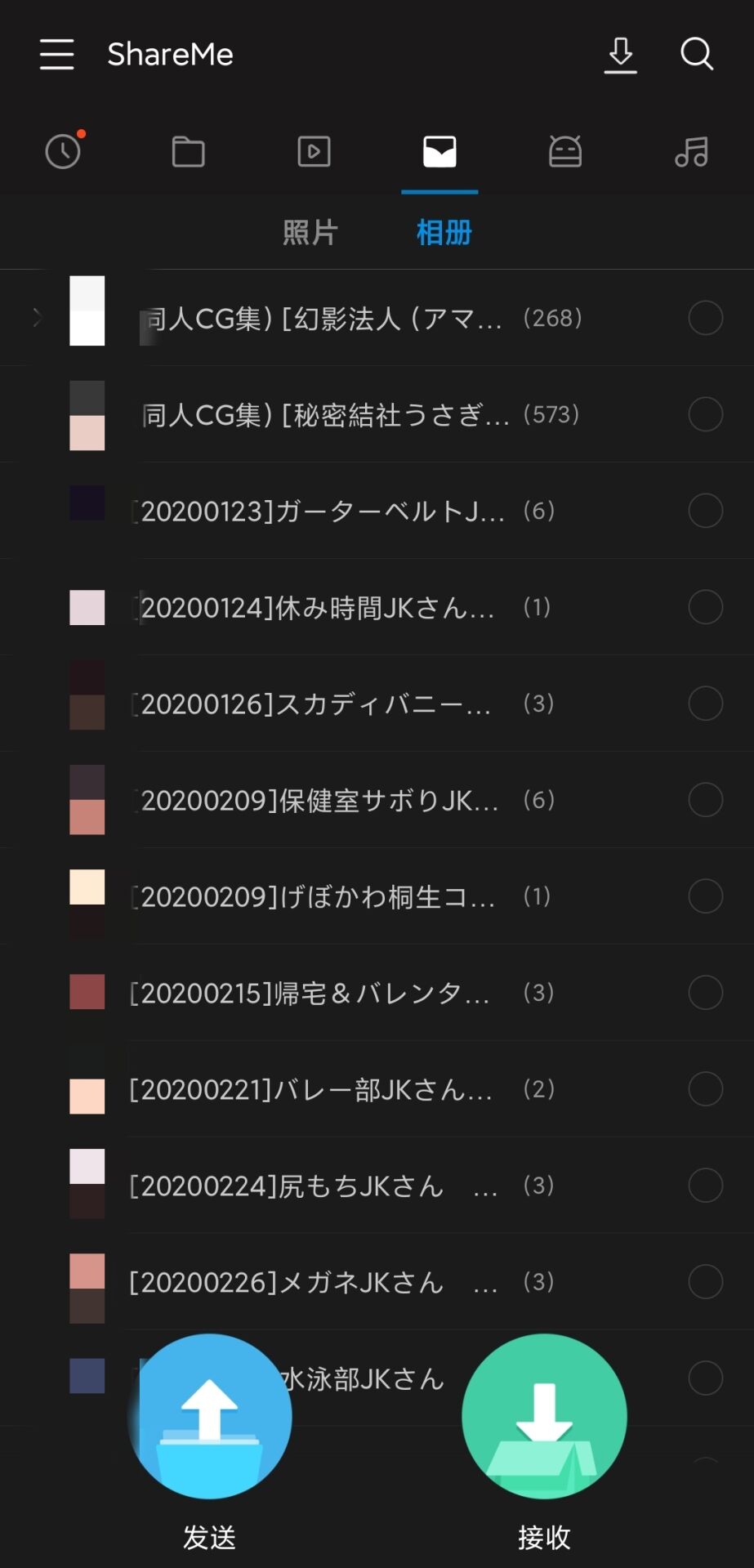Switch to the apps tab

click(x=564, y=152)
